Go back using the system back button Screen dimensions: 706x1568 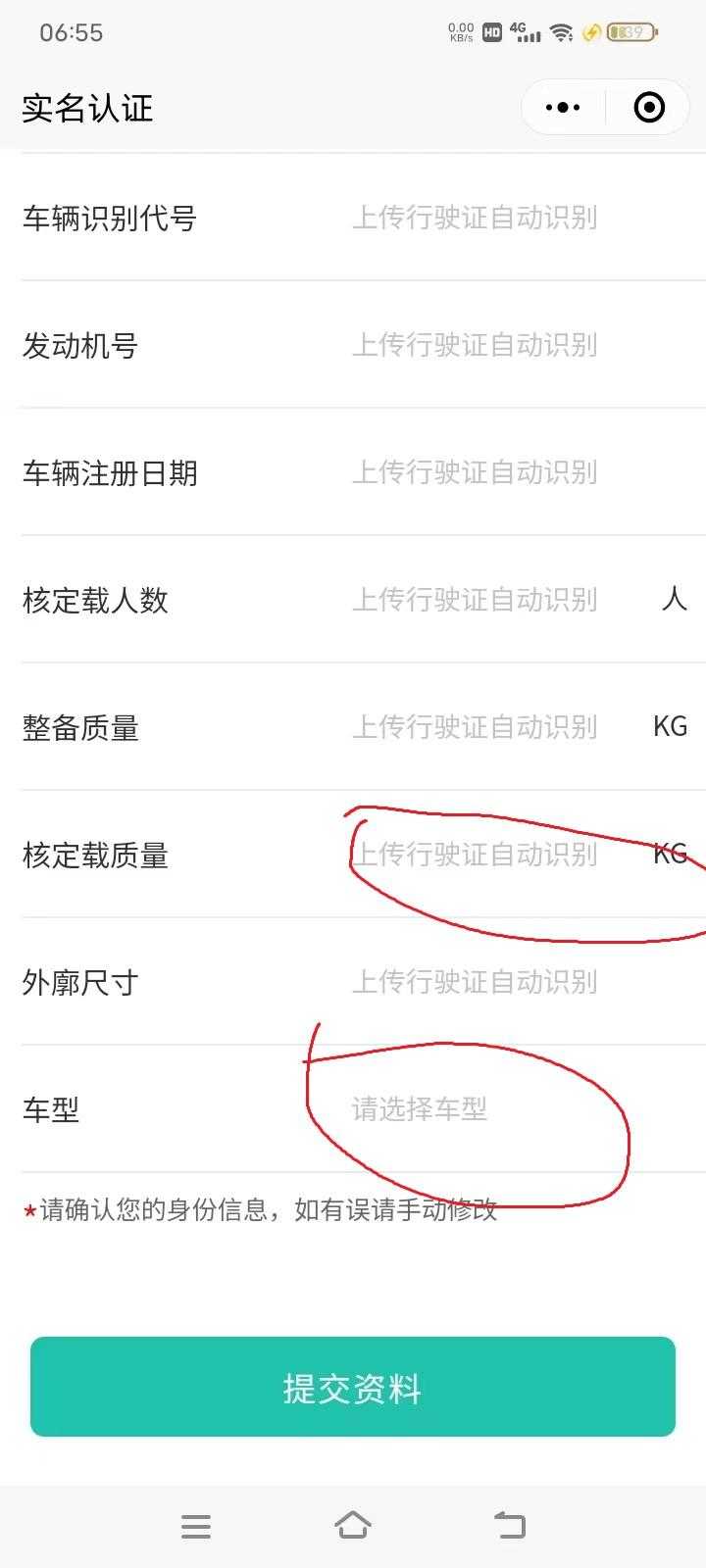coord(510,1525)
